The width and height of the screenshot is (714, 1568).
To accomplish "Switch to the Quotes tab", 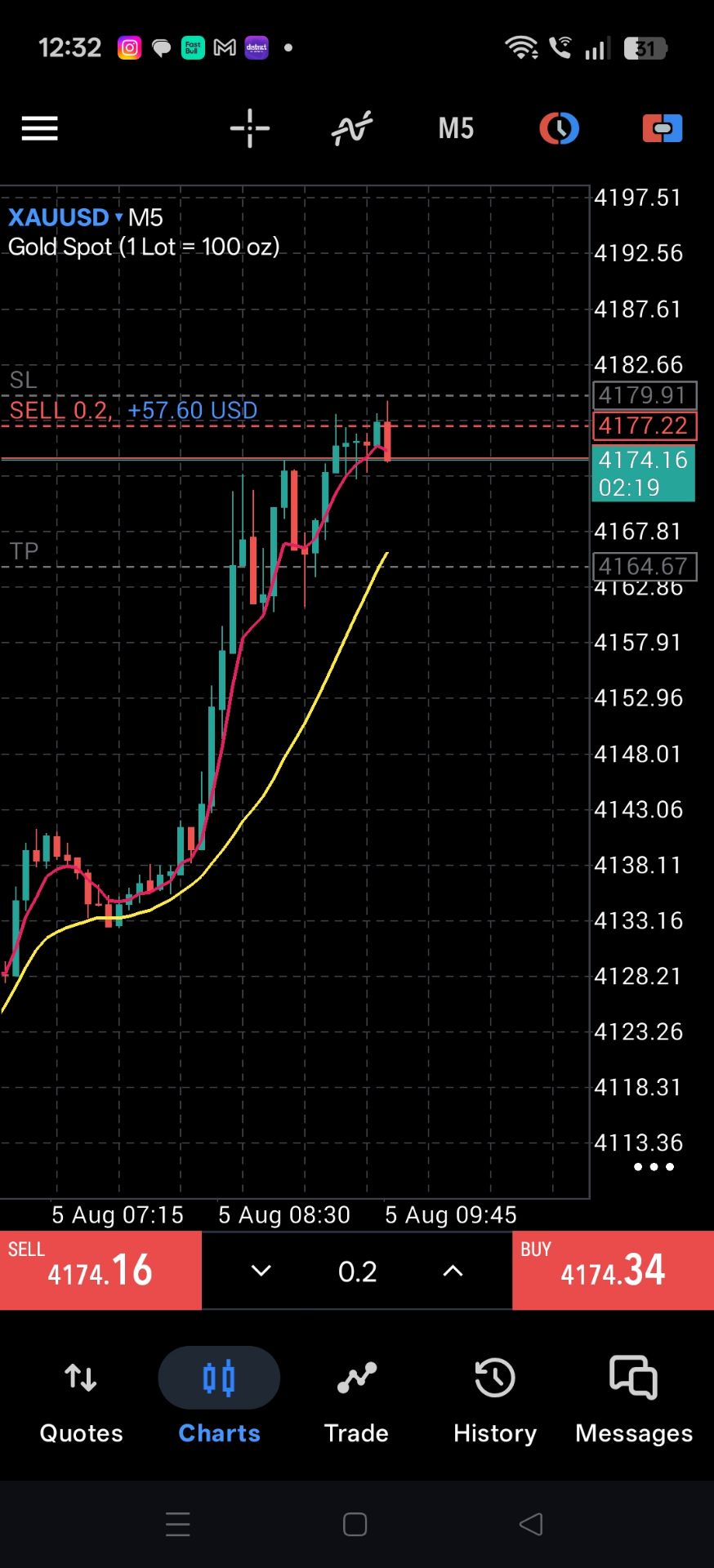I will pos(81,1396).
